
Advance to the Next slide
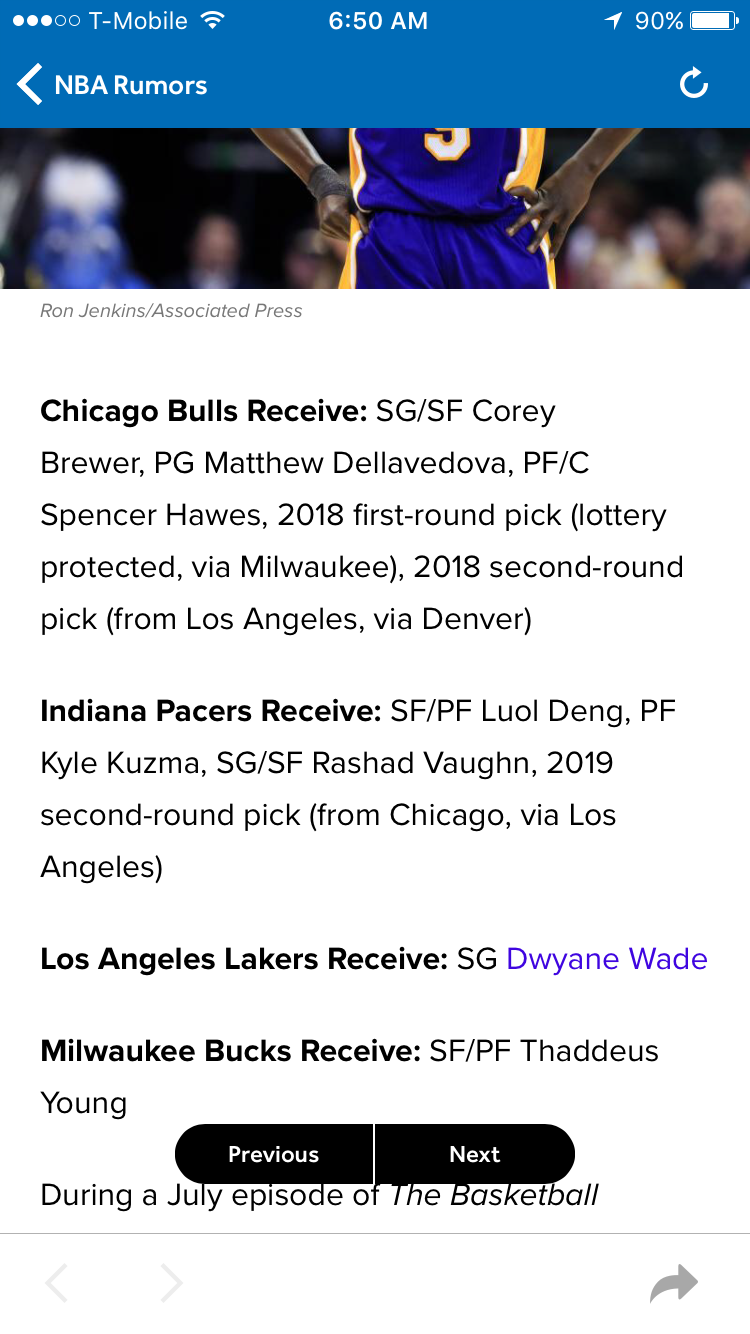pos(475,1154)
